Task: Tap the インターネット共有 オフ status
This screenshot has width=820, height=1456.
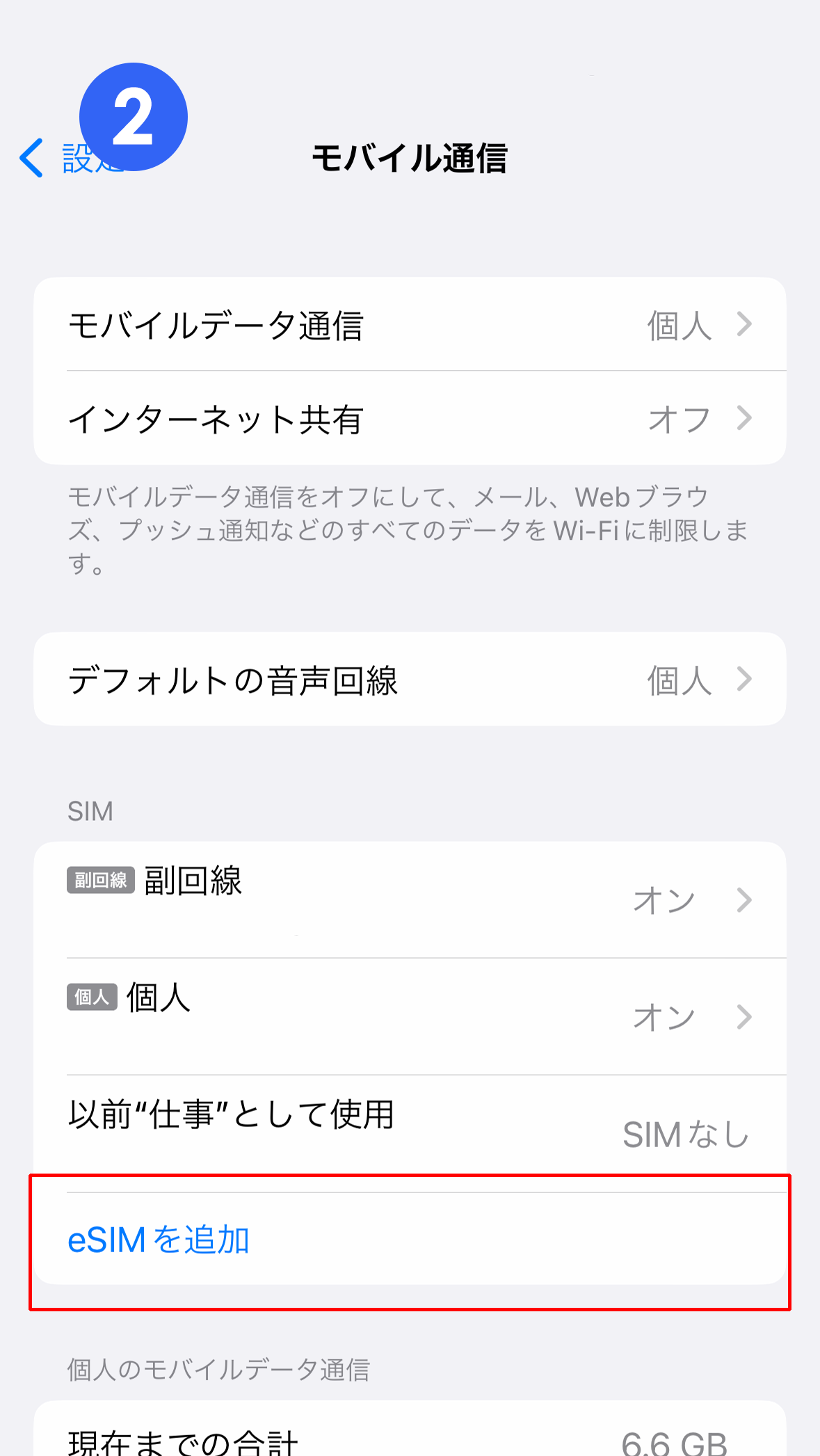Action: [x=677, y=417]
